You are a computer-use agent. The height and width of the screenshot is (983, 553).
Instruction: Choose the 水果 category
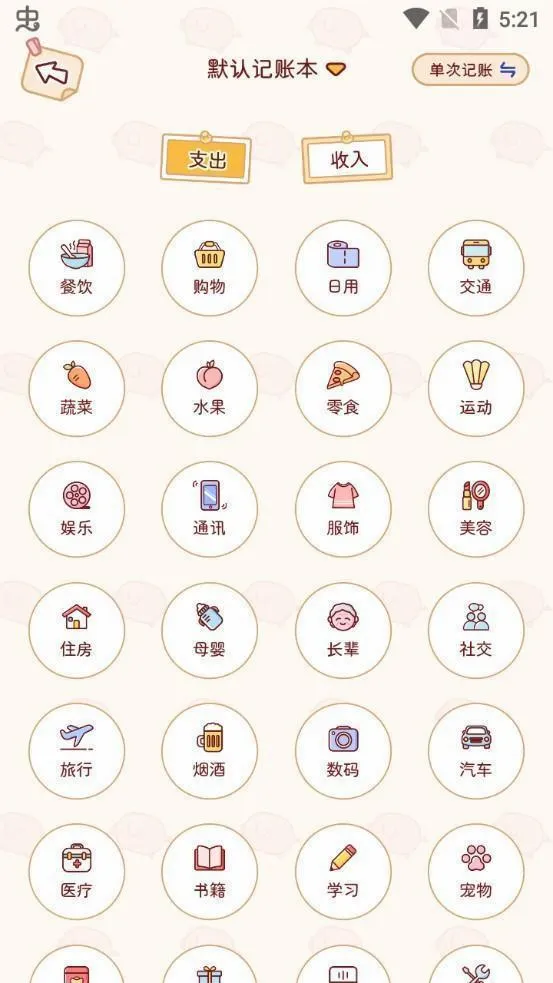(x=209, y=389)
